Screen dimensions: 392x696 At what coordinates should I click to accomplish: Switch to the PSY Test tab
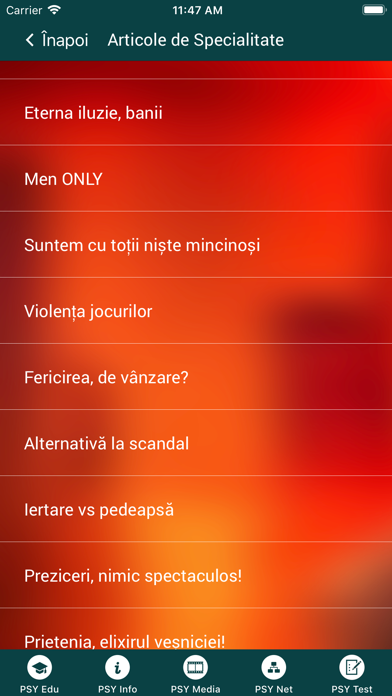click(x=352, y=674)
